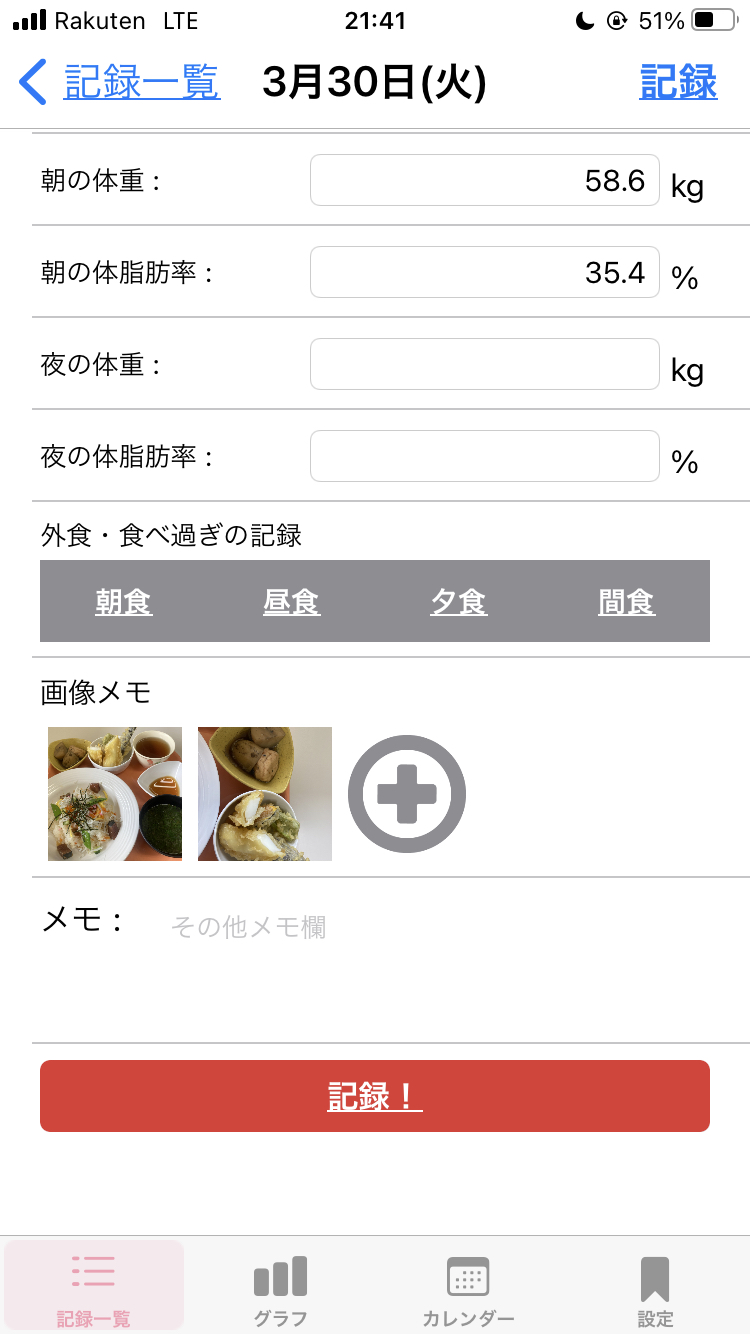
Task: Save with the red 記録！ button
Action: tap(375, 1096)
